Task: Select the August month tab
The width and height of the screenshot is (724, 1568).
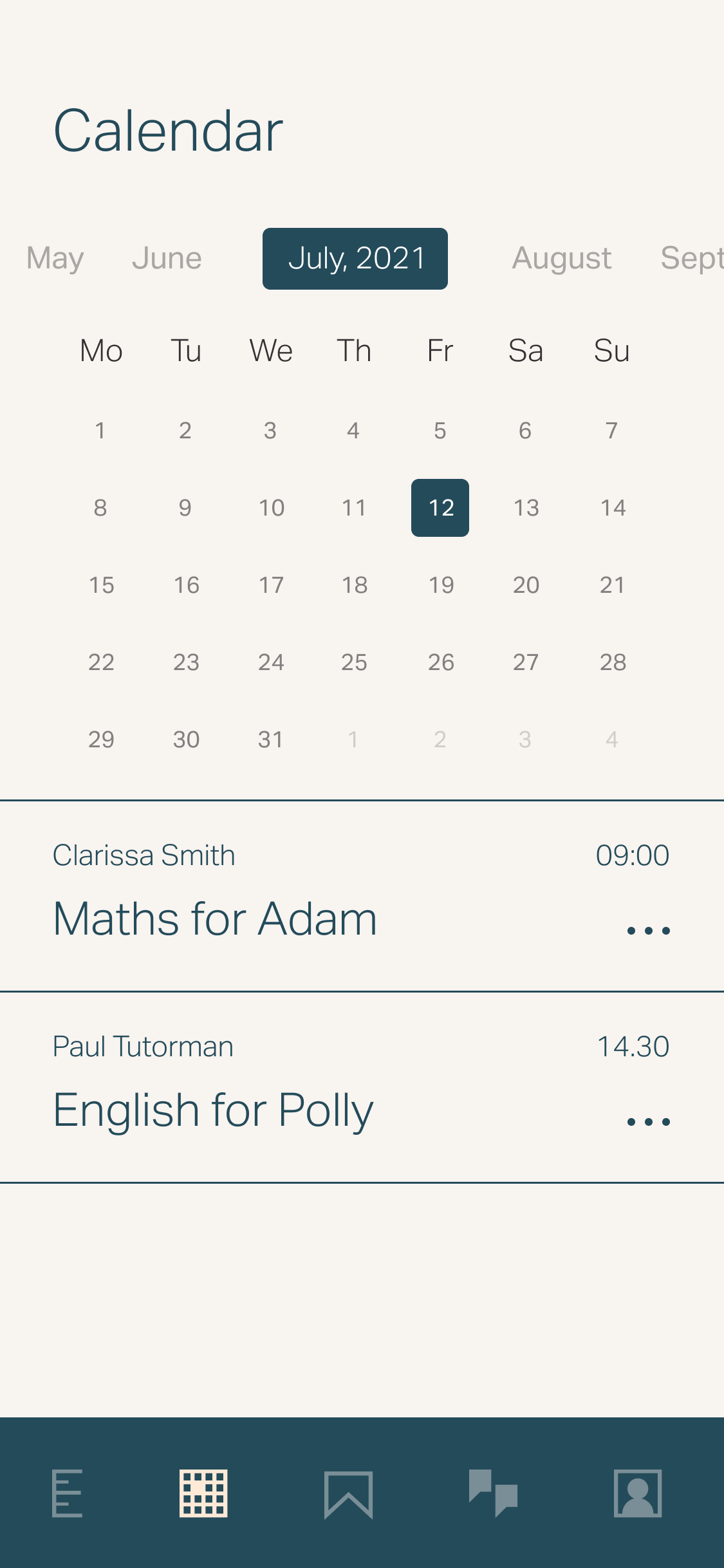Action: [561, 259]
